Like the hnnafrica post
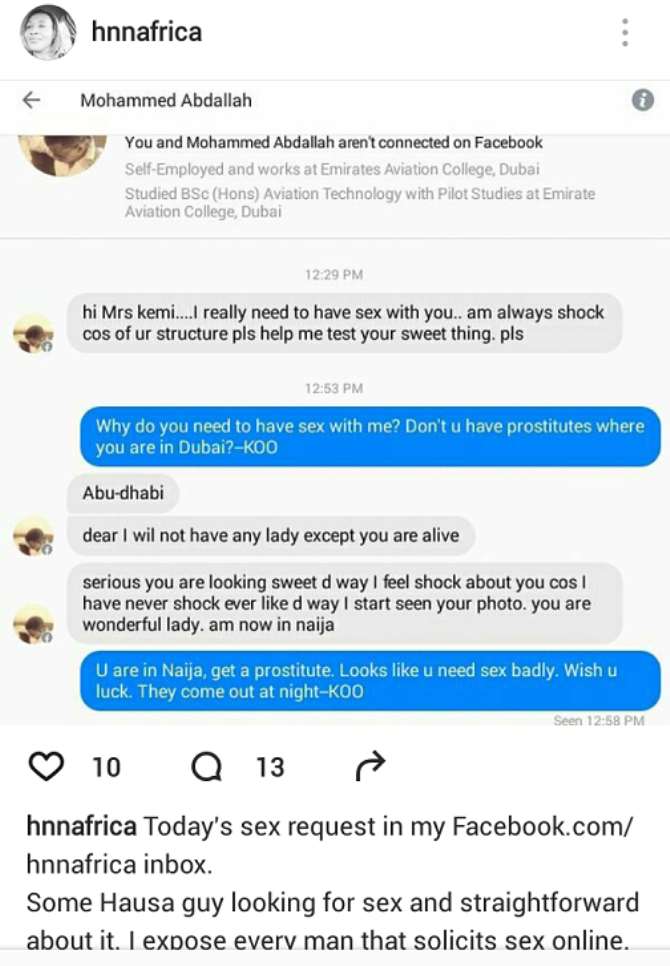The width and height of the screenshot is (670, 966). (x=46, y=767)
